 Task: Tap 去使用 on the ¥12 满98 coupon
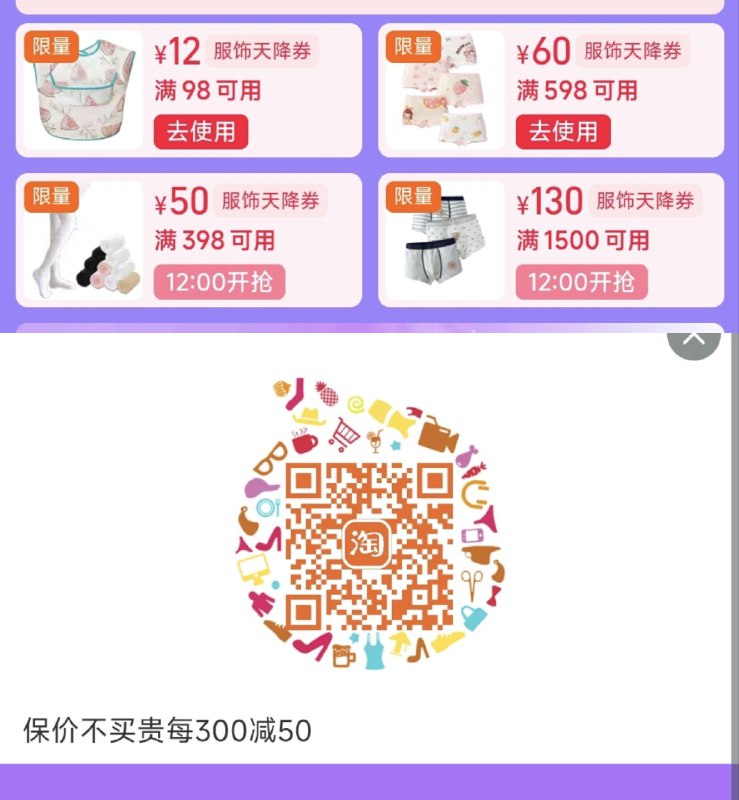[200, 131]
